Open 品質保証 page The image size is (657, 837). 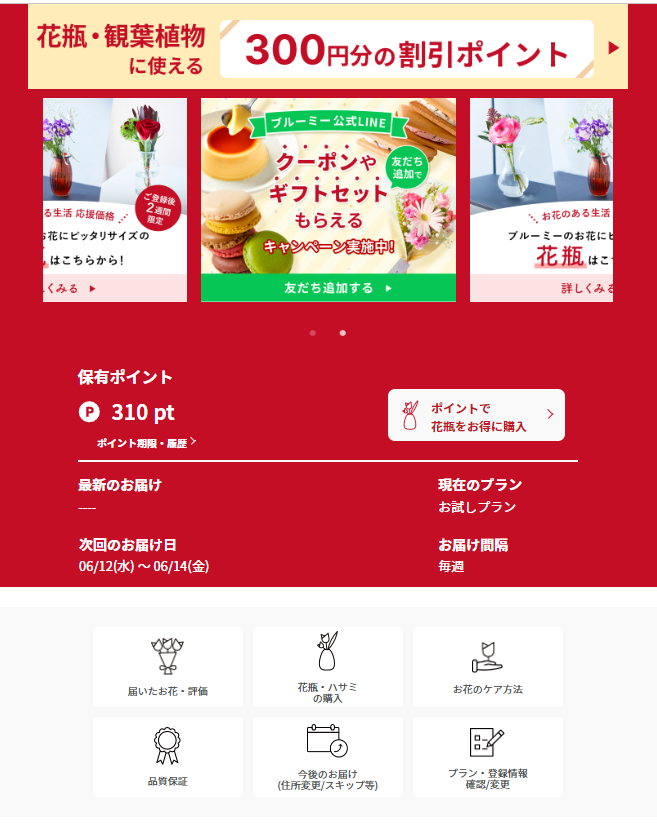pos(168,757)
